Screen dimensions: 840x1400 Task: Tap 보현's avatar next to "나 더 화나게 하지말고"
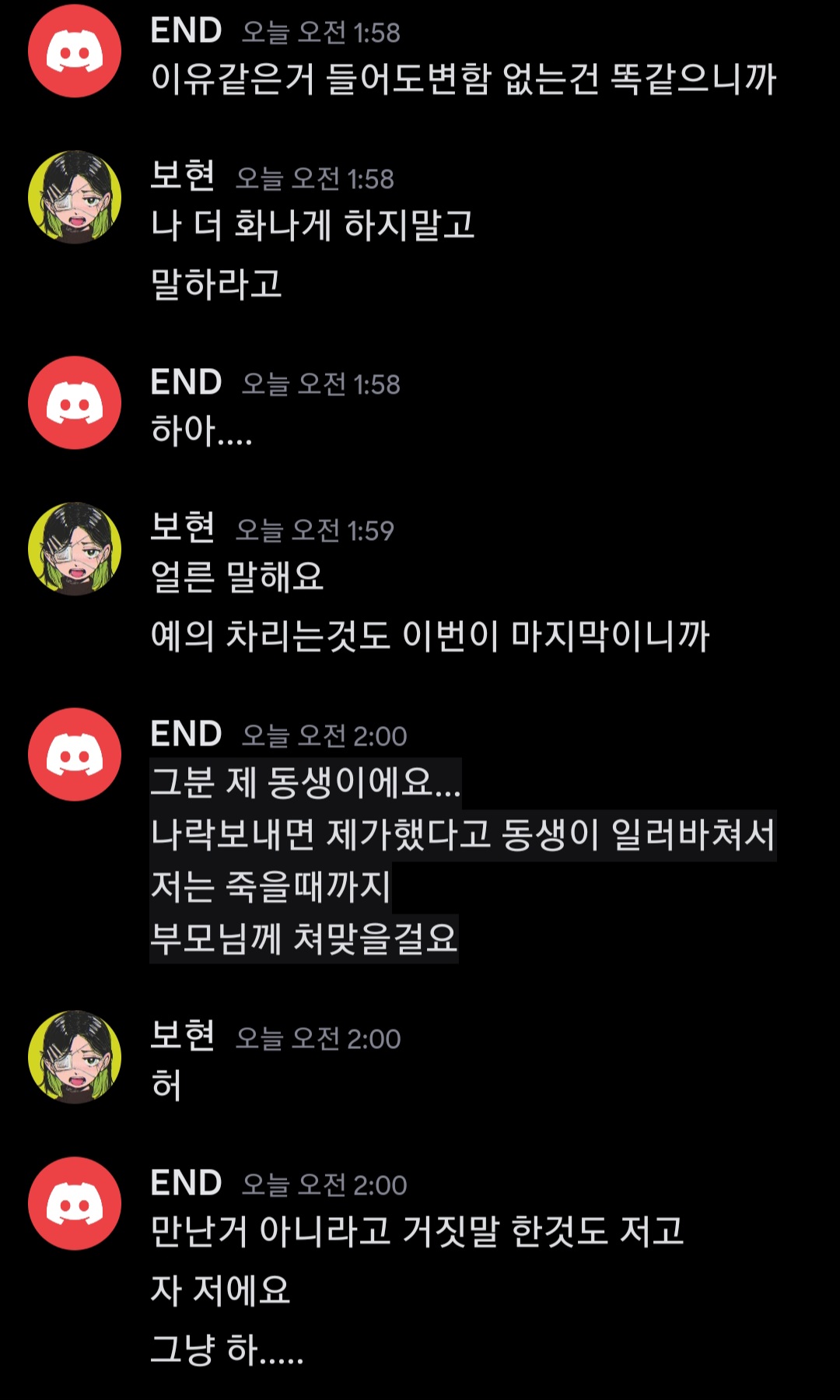75,197
